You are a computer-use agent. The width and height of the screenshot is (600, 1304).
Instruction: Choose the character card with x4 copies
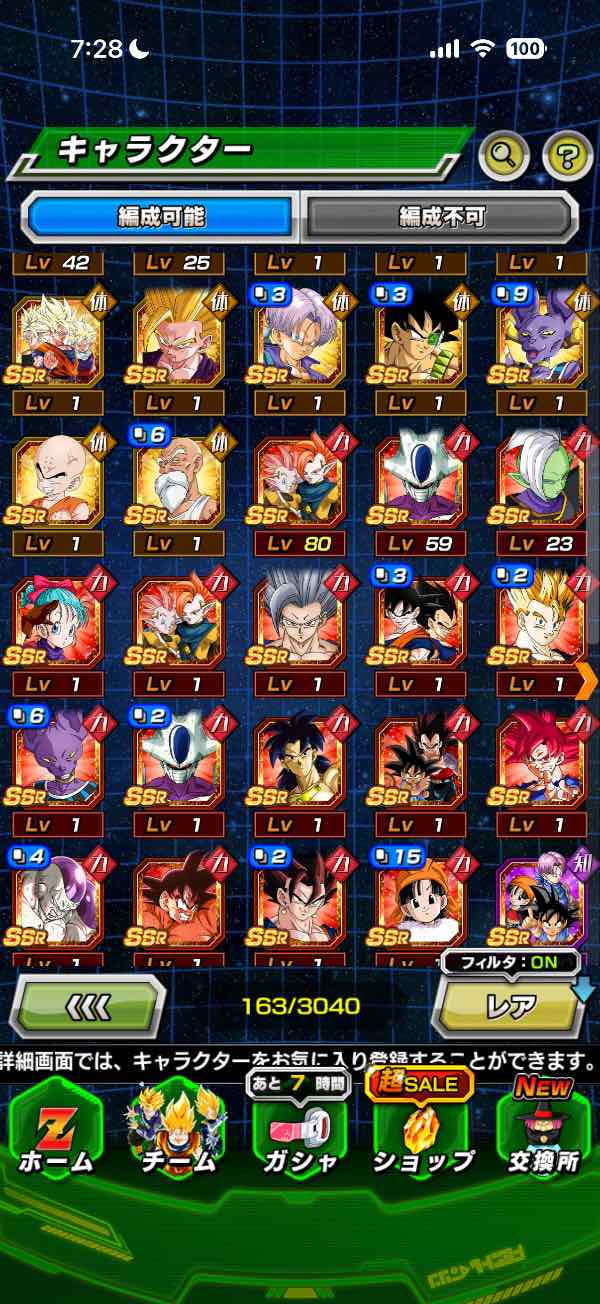pos(56,905)
